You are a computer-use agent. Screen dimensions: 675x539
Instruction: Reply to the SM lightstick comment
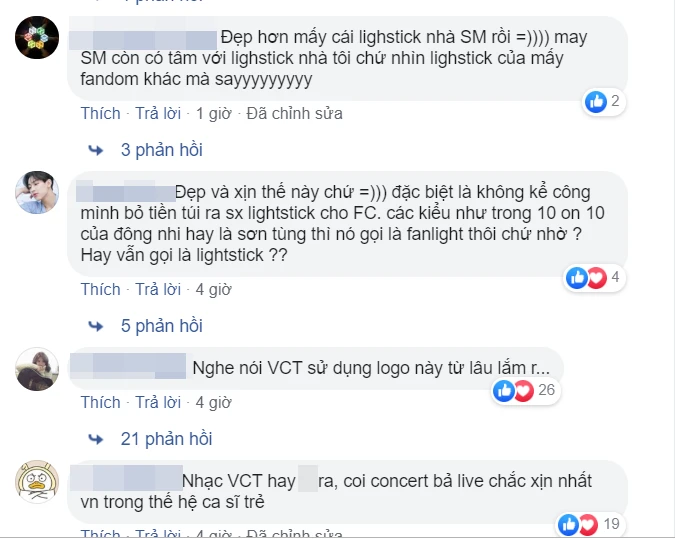(158, 113)
